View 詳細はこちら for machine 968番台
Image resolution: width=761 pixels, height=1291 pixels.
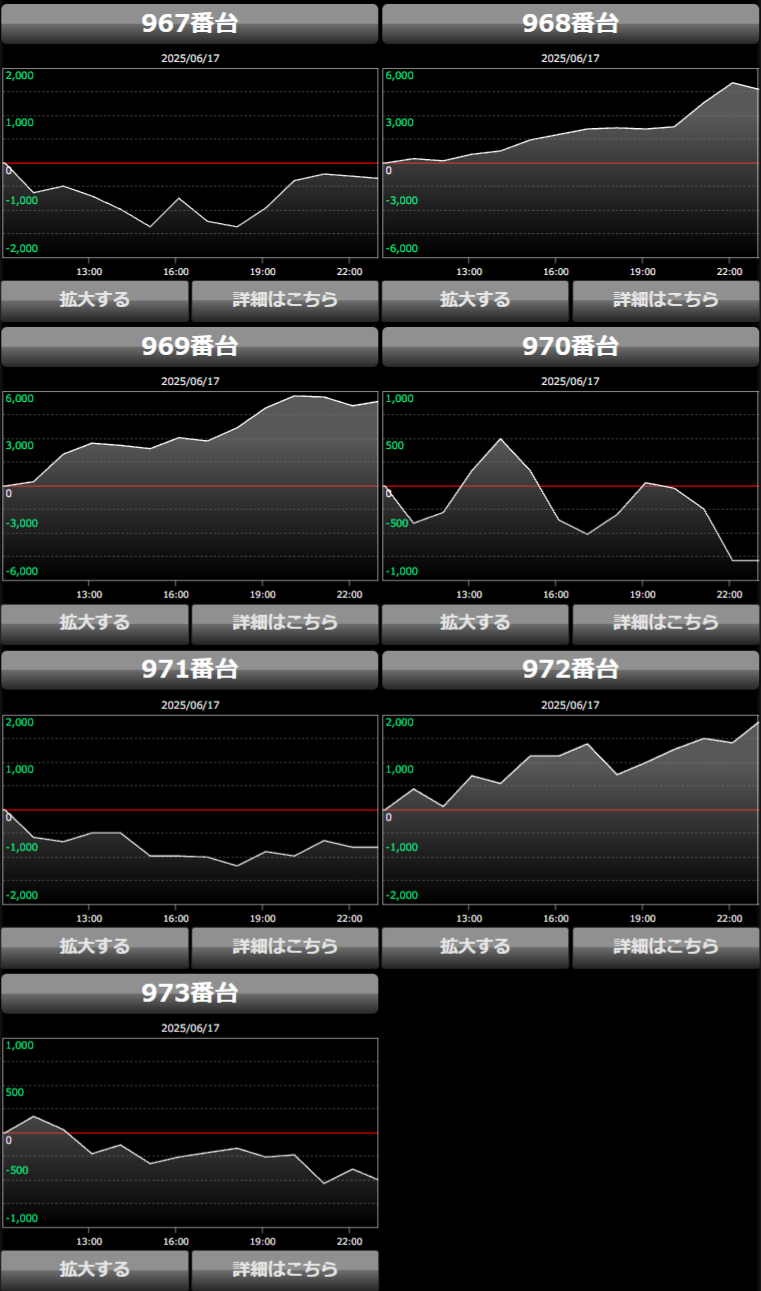(666, 300)
